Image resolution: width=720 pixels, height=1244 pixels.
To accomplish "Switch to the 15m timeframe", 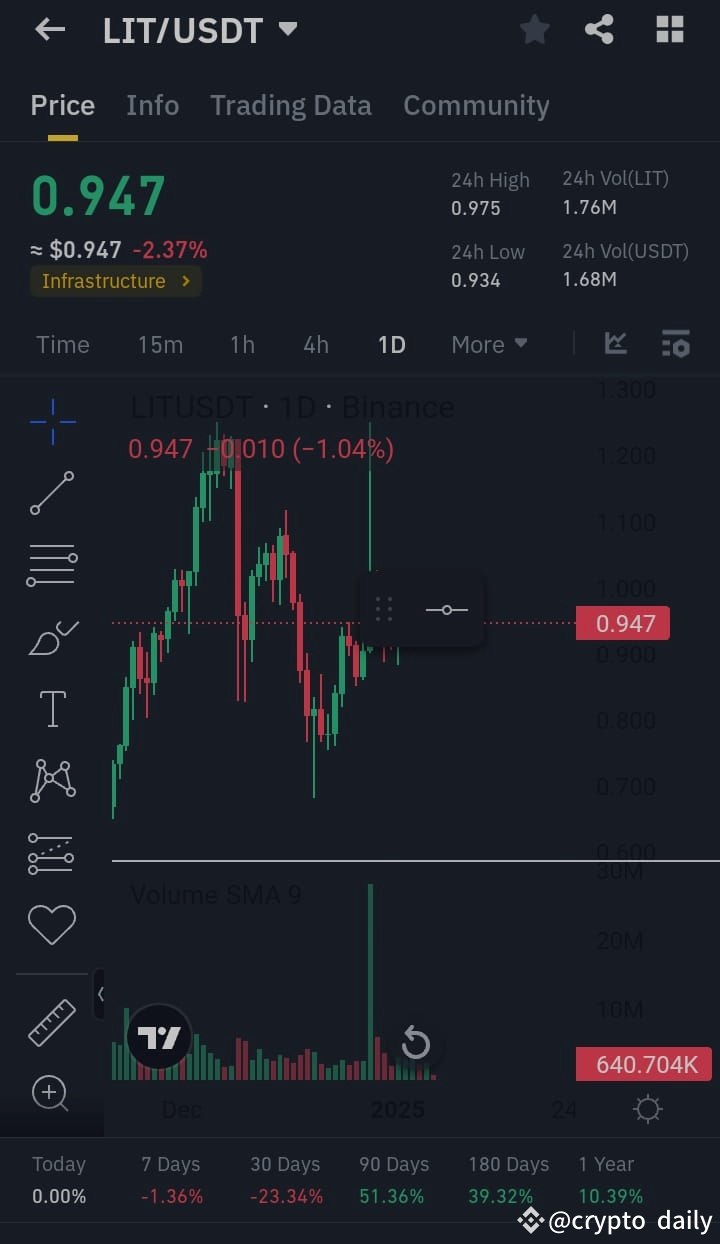I will click(160, 344).
